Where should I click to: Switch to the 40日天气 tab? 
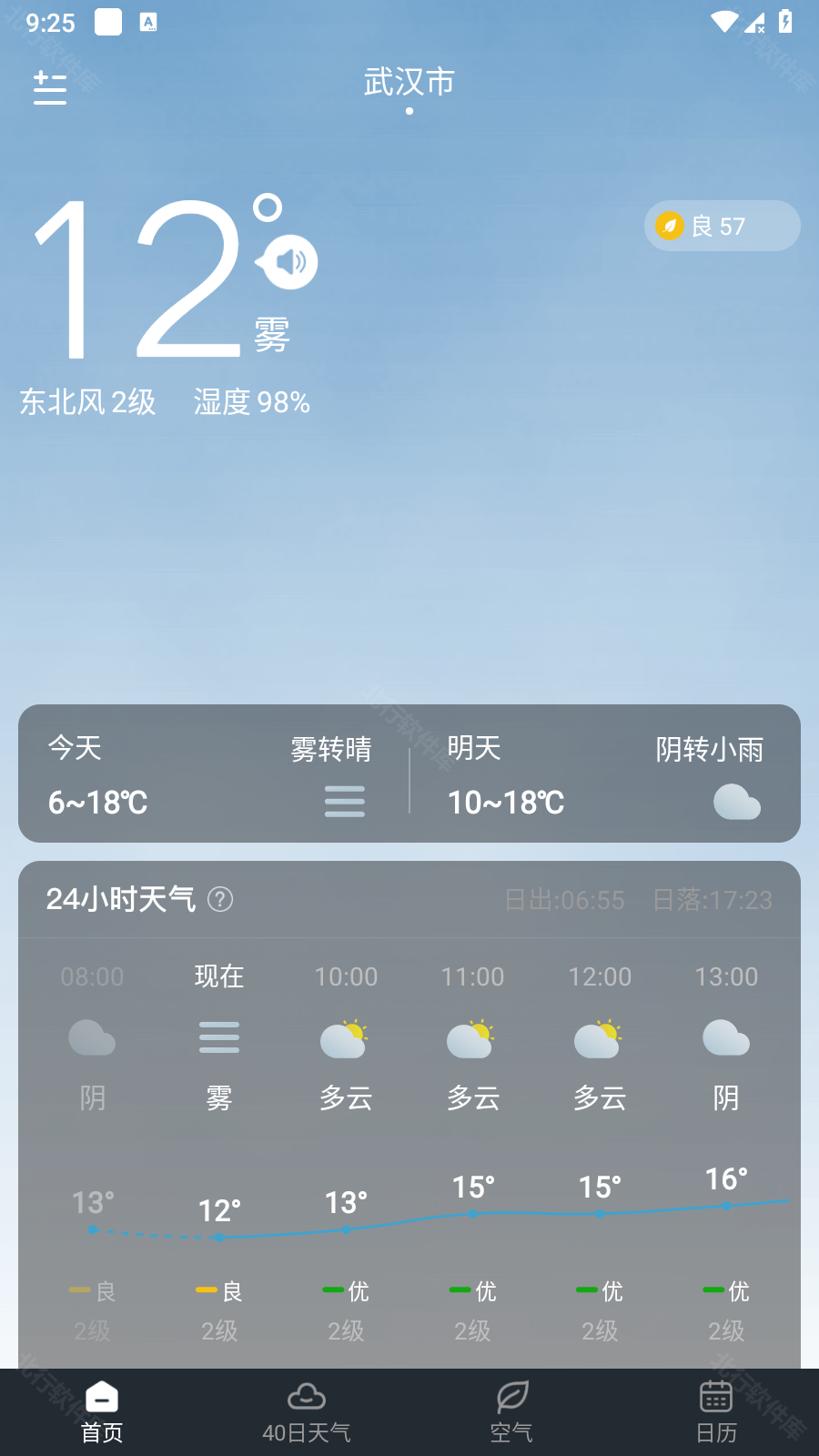[x=307, y=1413]
